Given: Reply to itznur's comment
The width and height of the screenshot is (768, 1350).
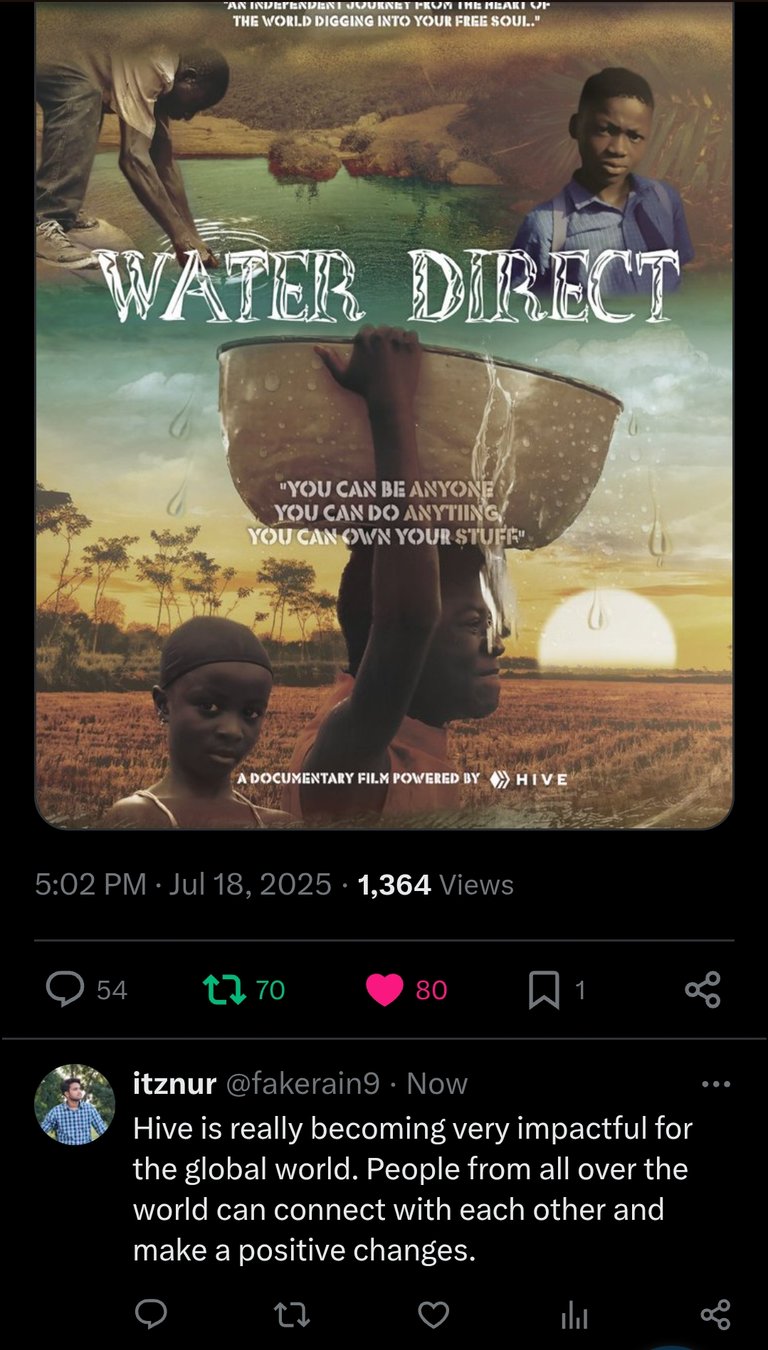Looking at the screenshot, I should (150, 1313).
